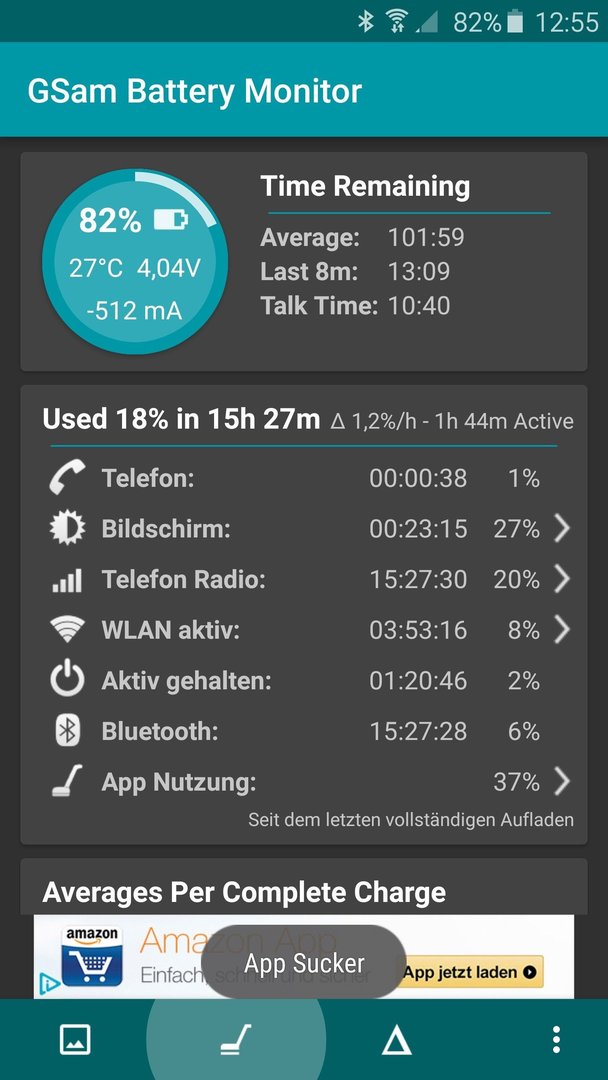Open the overflow menu
This screenshot has width=608, height=1080.
point(556,1039)
